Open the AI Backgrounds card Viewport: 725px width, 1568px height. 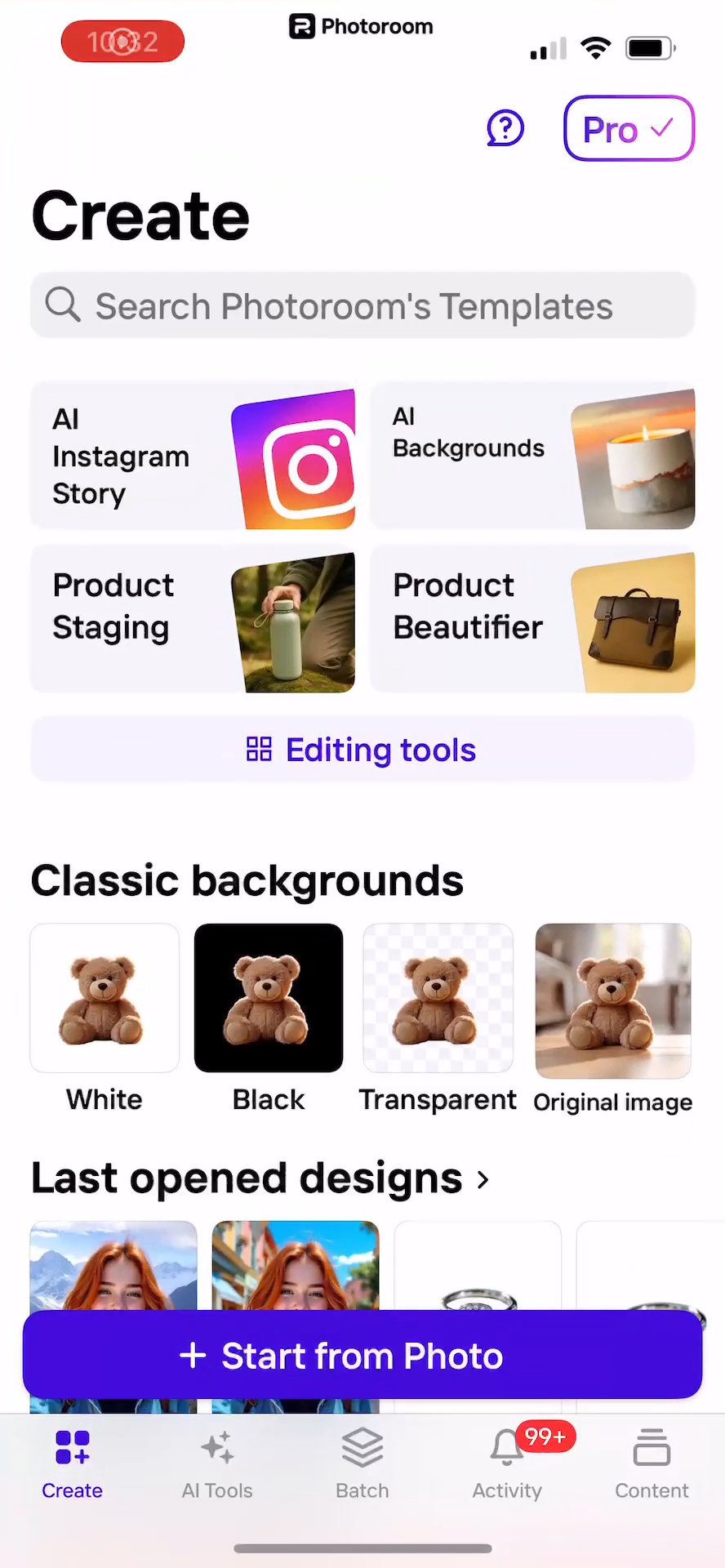pos(532,457)
